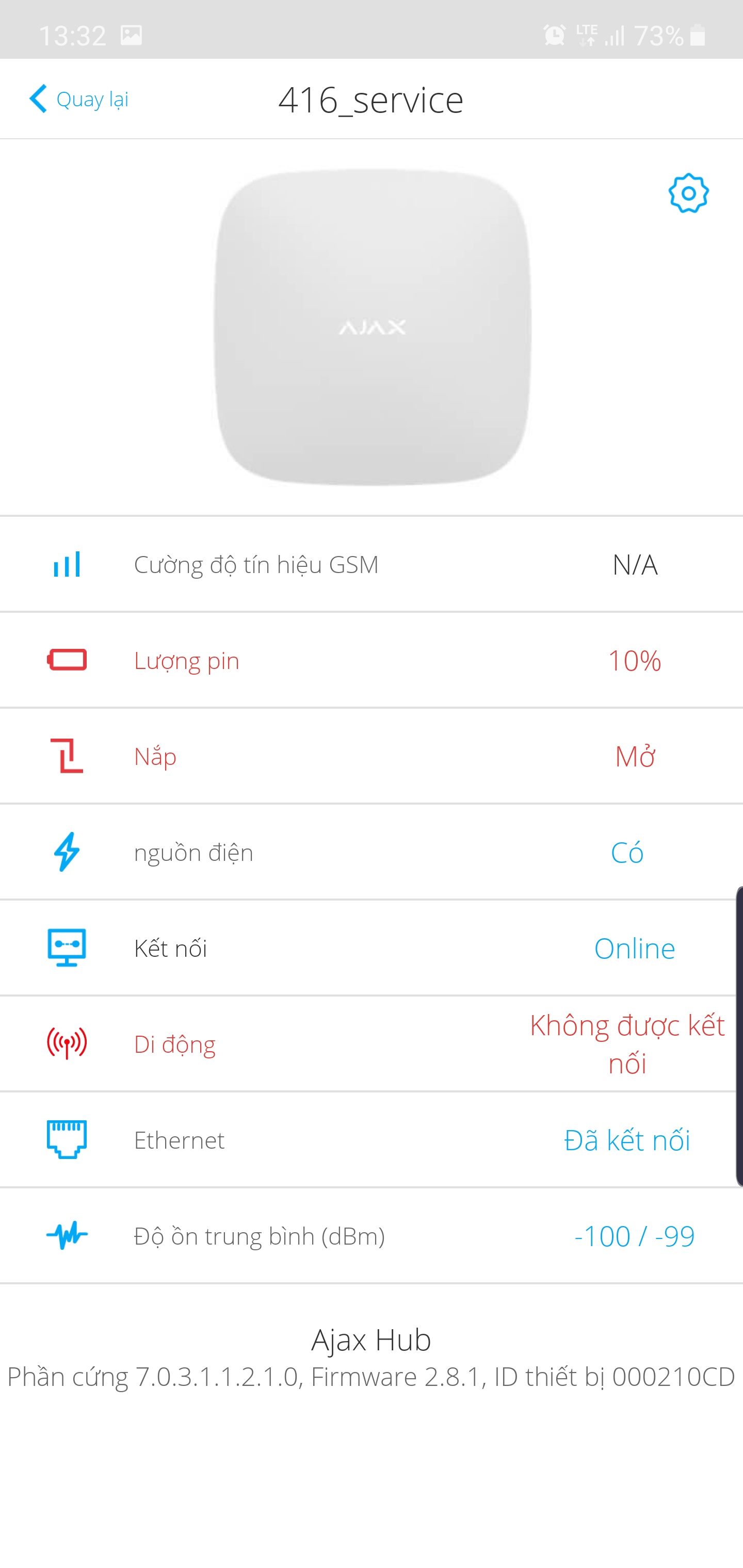Go back with Quay lại

coord(79,99)
